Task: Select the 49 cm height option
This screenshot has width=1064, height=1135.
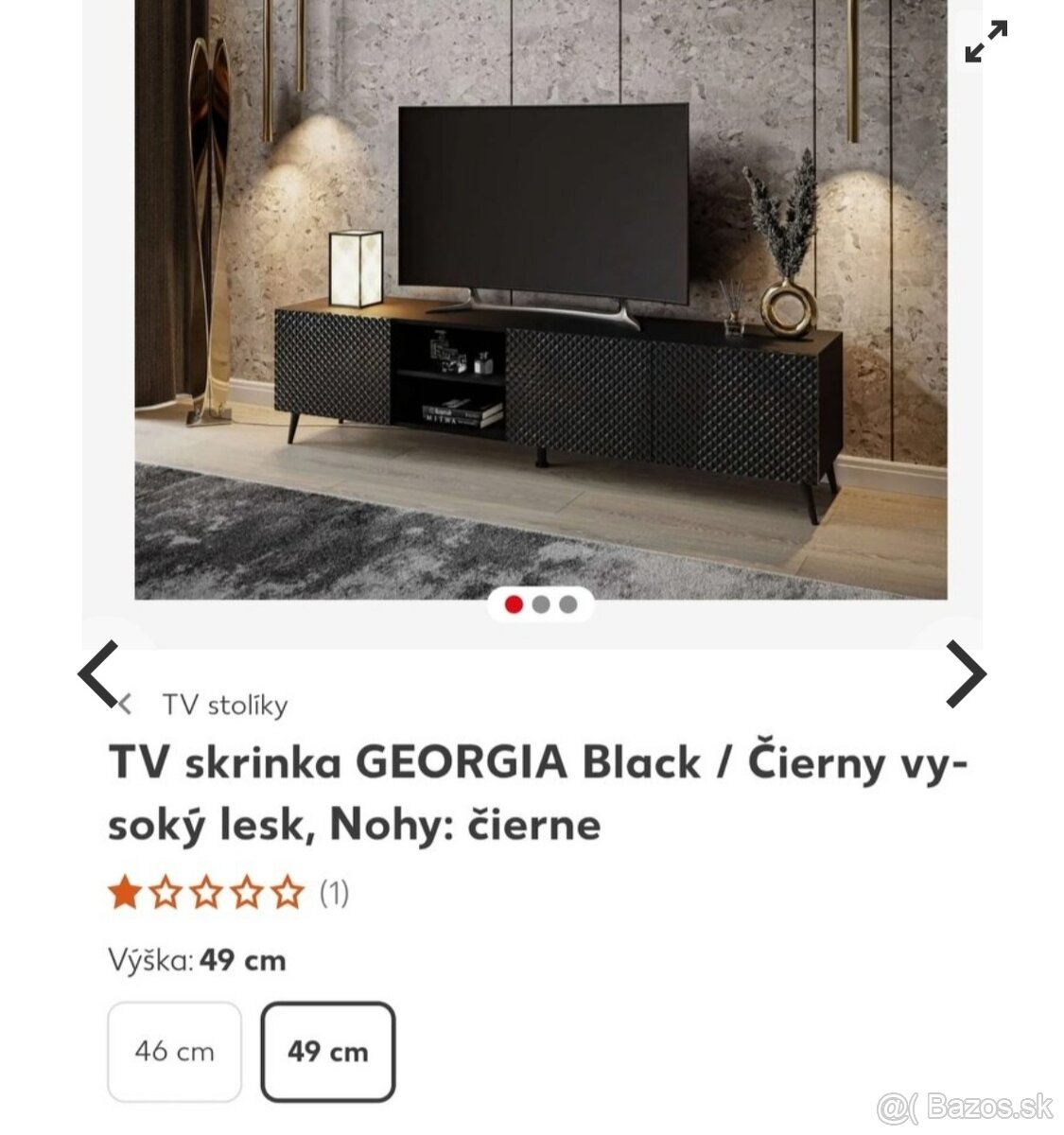Action: 327,1051
